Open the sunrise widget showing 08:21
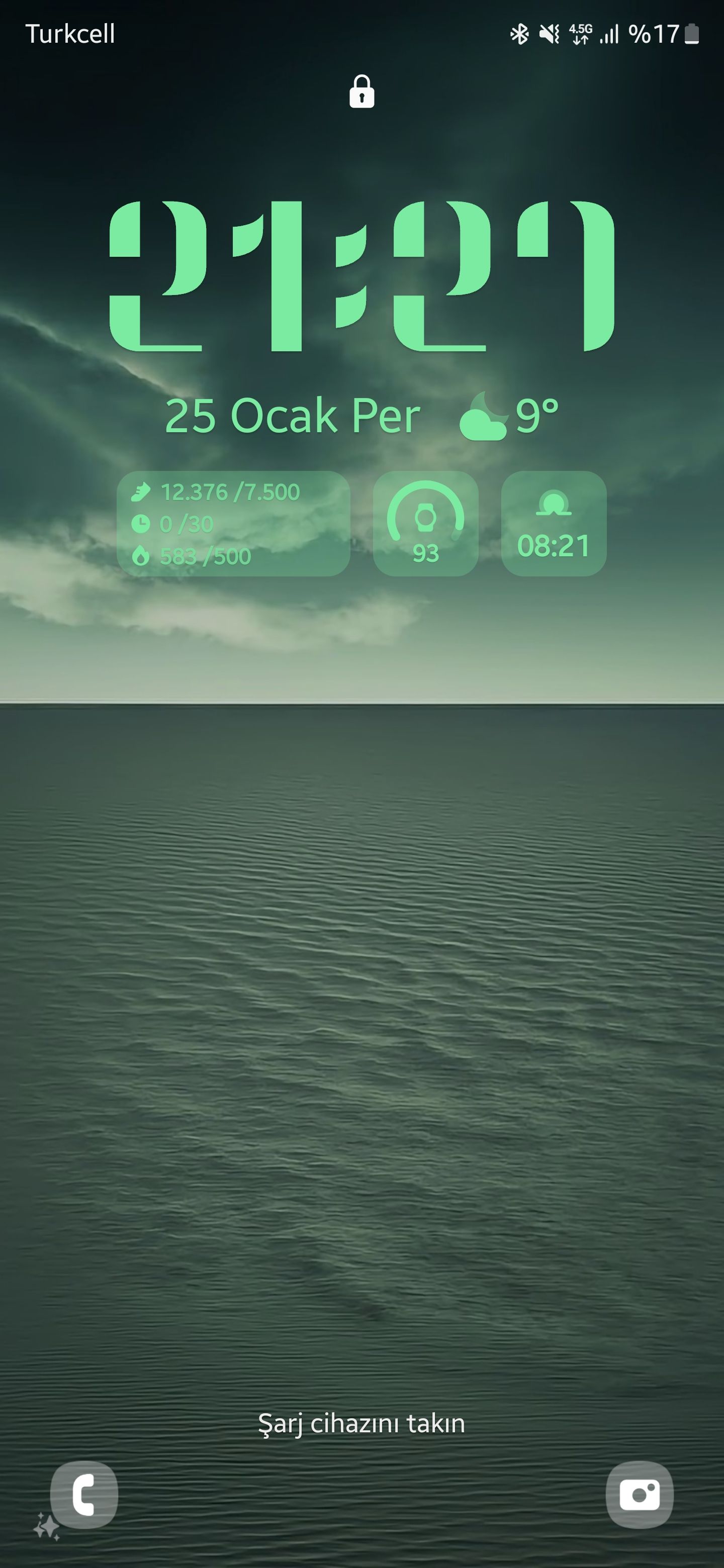This screenshot has width=724, height=1568. click(x=554, y=524)
